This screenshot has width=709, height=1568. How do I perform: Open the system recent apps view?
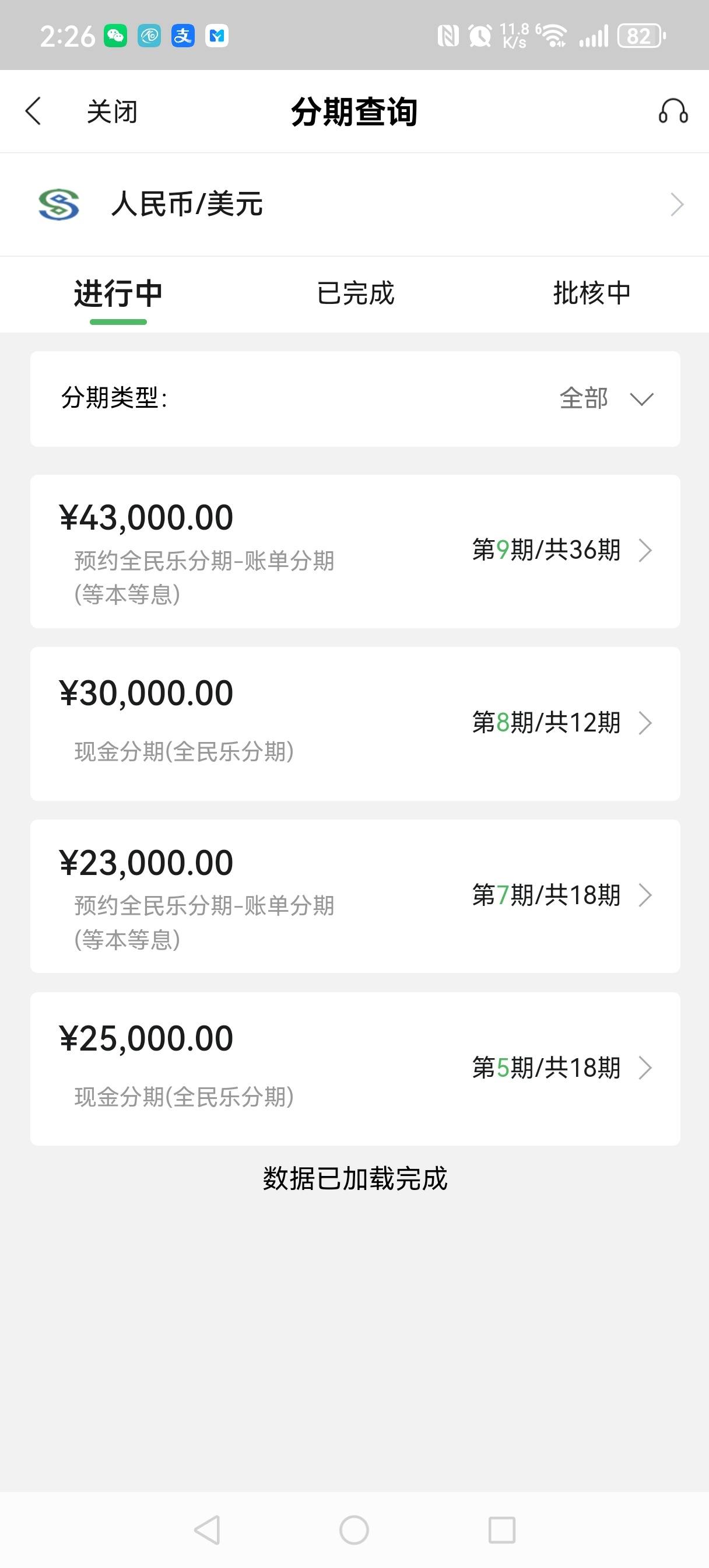pyautogui.click(x=502, y=1529)
